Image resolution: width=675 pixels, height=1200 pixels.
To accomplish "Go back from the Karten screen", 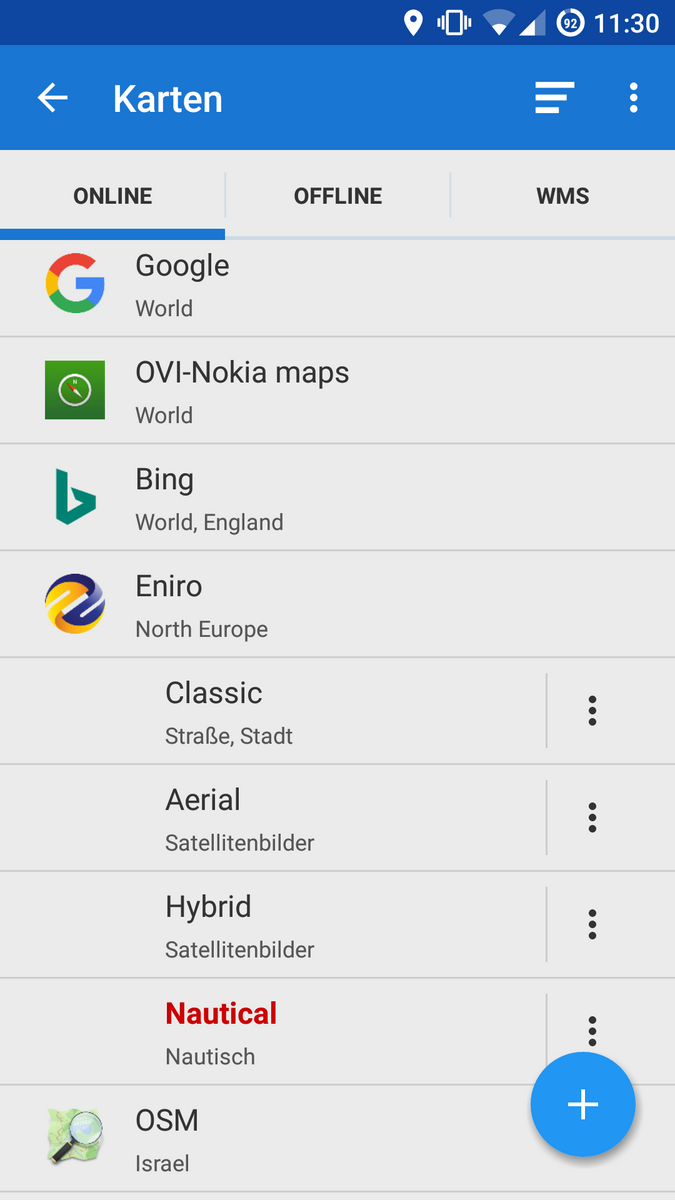I will pos(52,98).
